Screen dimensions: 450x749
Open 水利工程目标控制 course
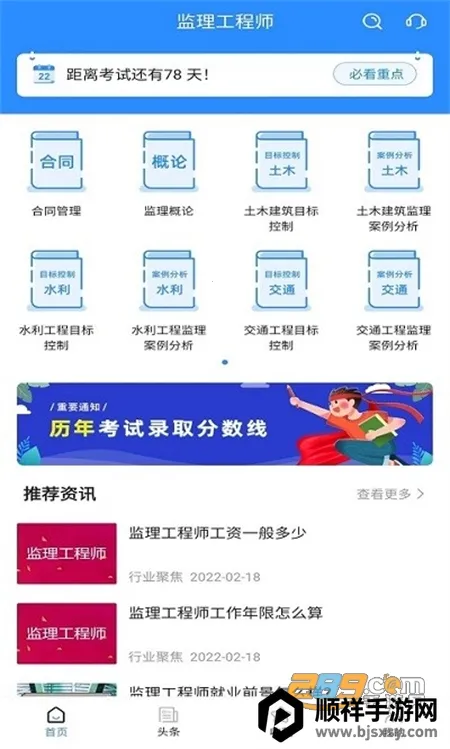(56, 301)
